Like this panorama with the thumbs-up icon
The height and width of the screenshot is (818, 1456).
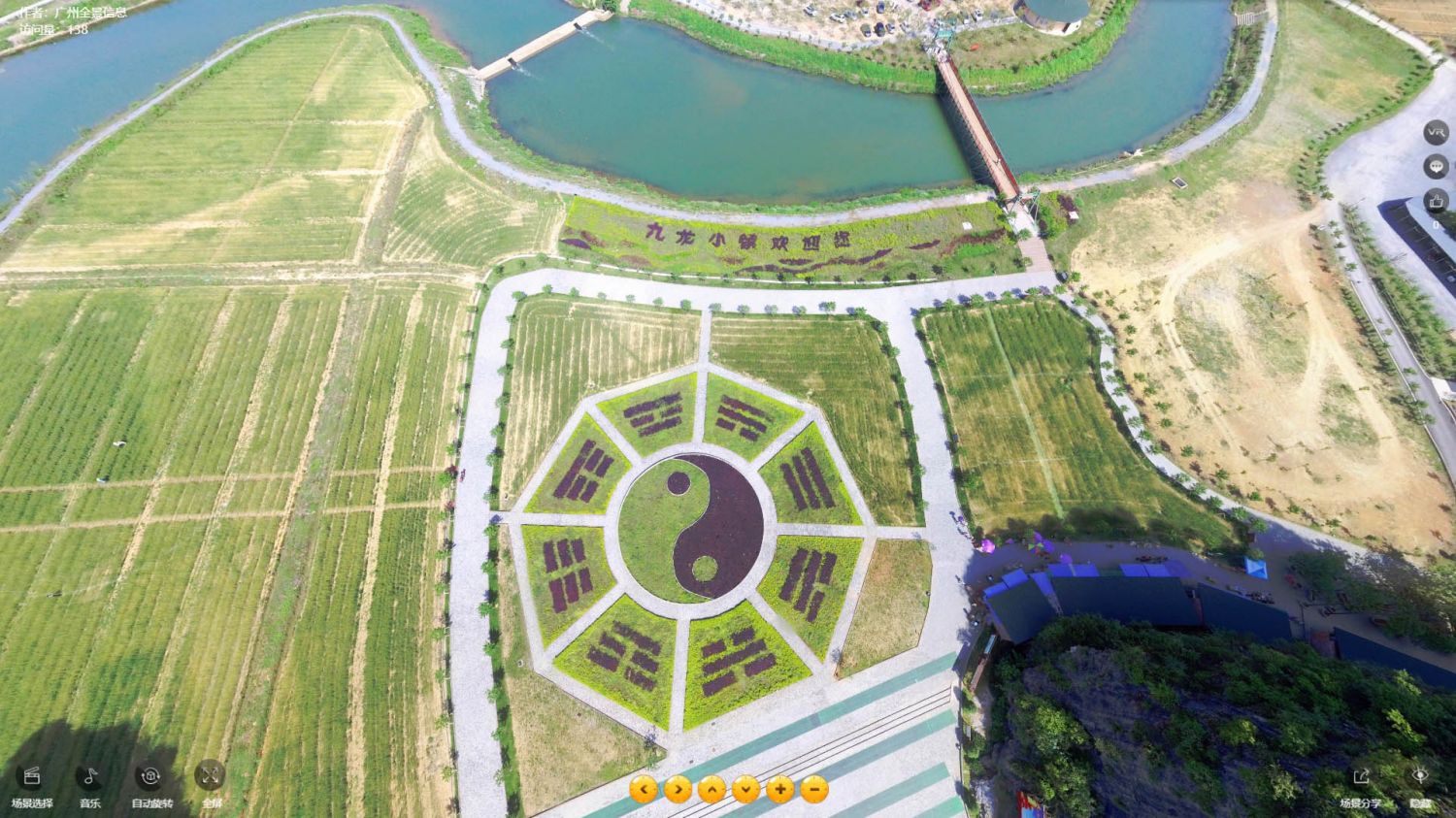(x=1436, y=202)
